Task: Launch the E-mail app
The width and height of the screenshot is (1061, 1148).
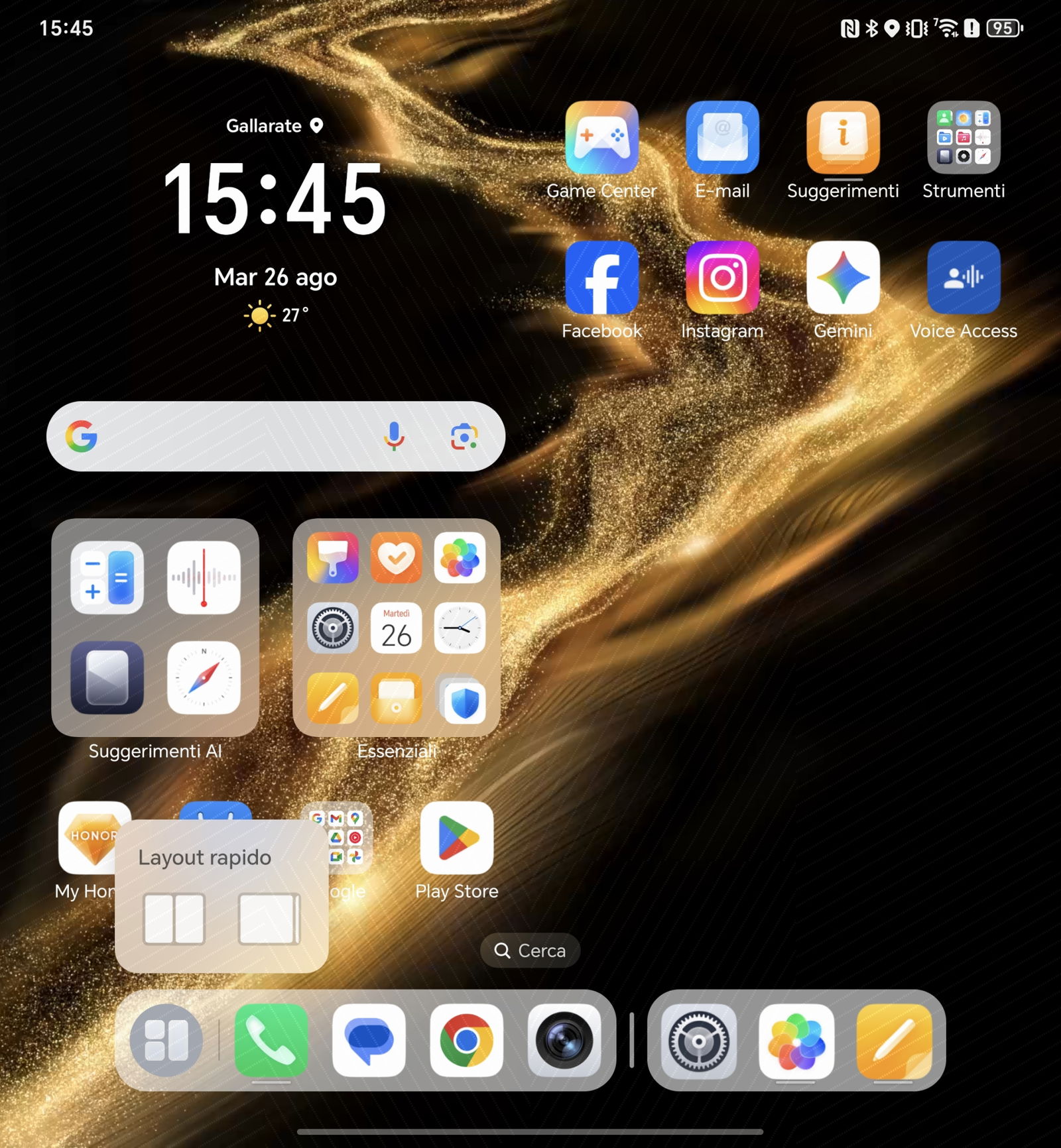Action: point(722,138)
